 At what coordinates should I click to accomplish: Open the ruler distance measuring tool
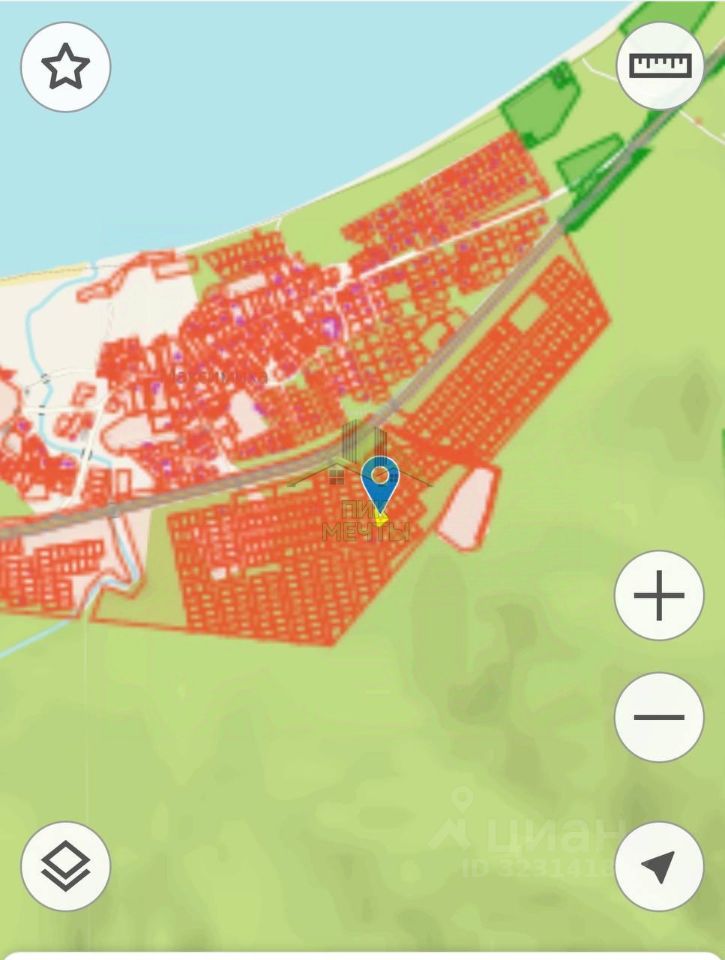[660, 66]
